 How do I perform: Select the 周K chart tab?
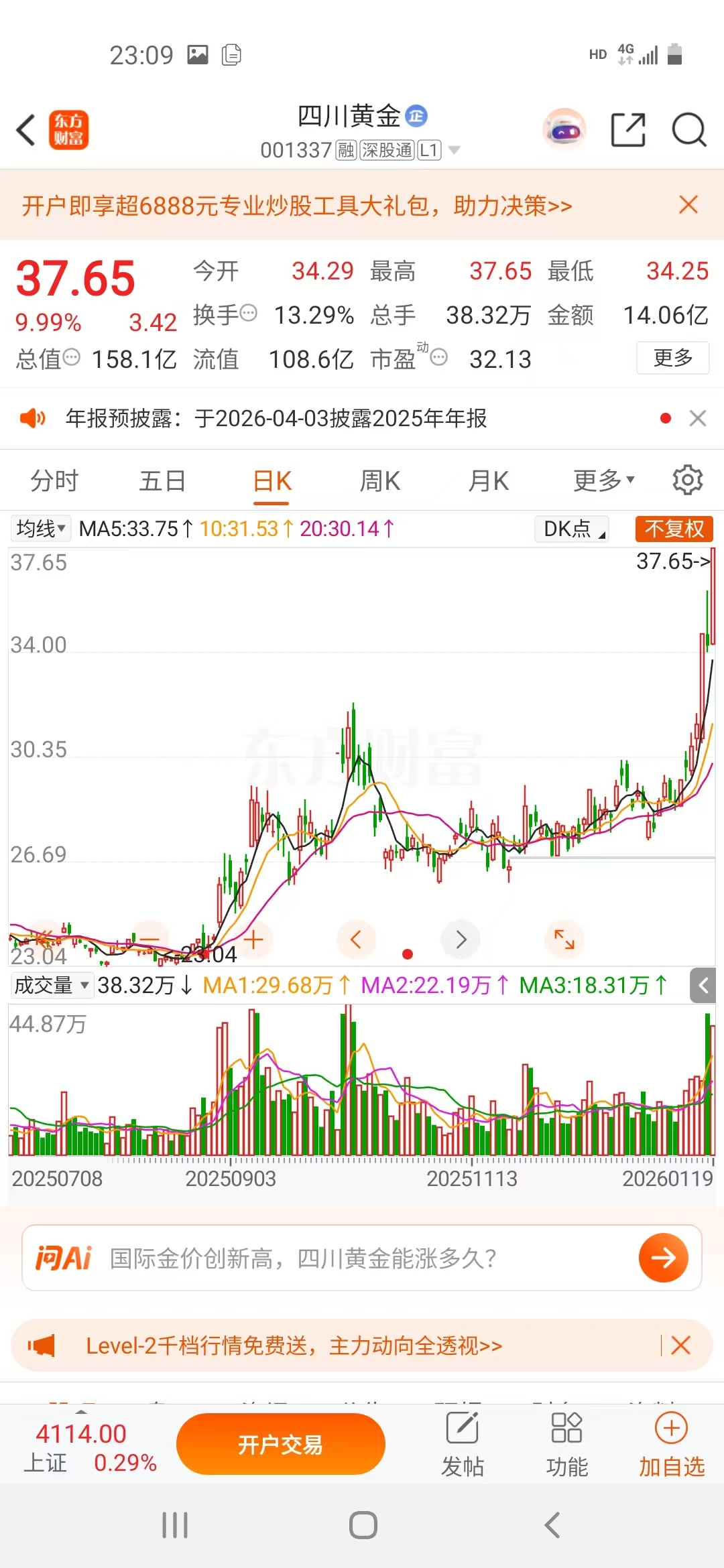point(379,481)
